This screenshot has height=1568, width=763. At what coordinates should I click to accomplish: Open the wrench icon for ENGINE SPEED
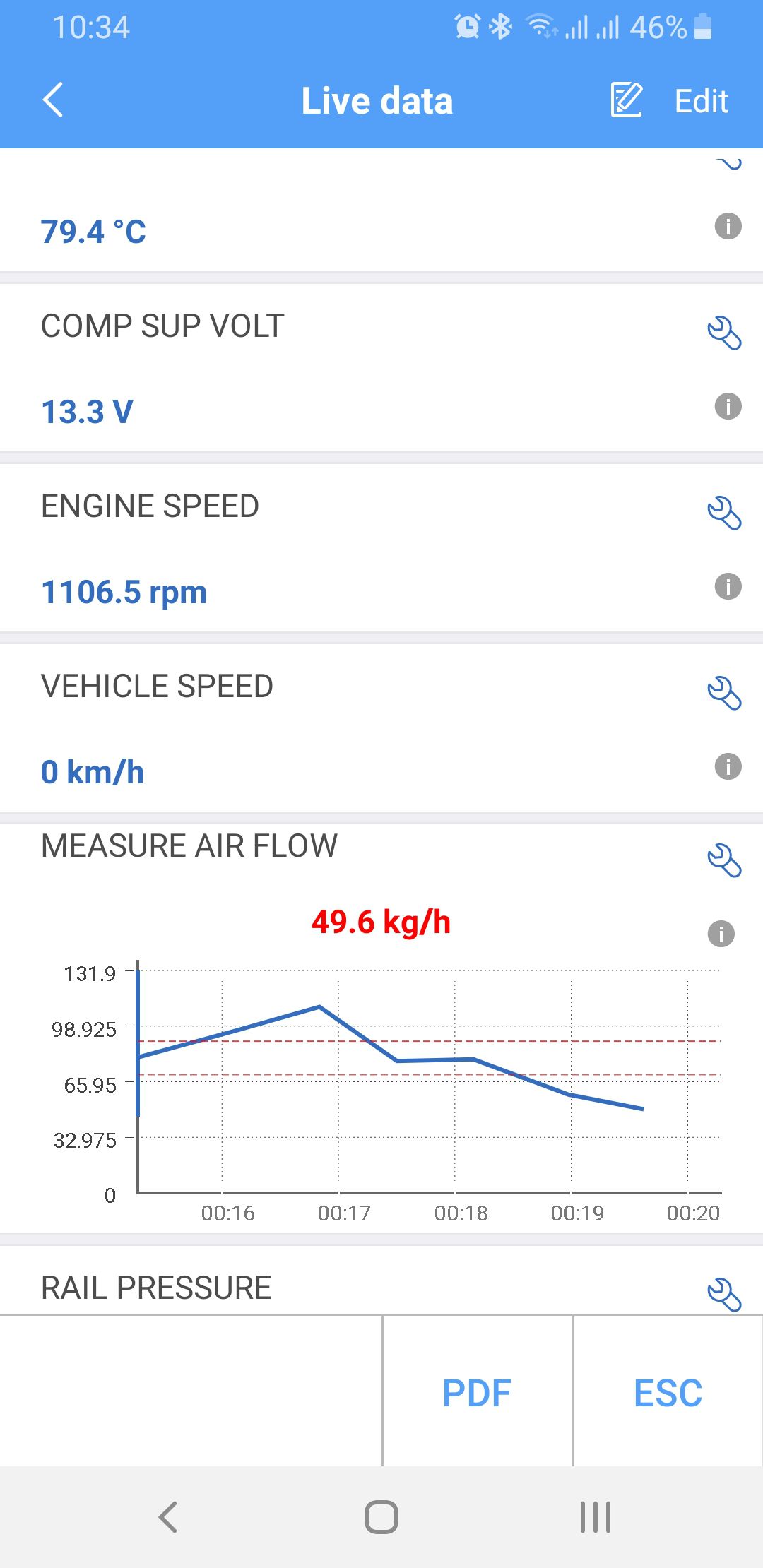click(x=724, y=513)
